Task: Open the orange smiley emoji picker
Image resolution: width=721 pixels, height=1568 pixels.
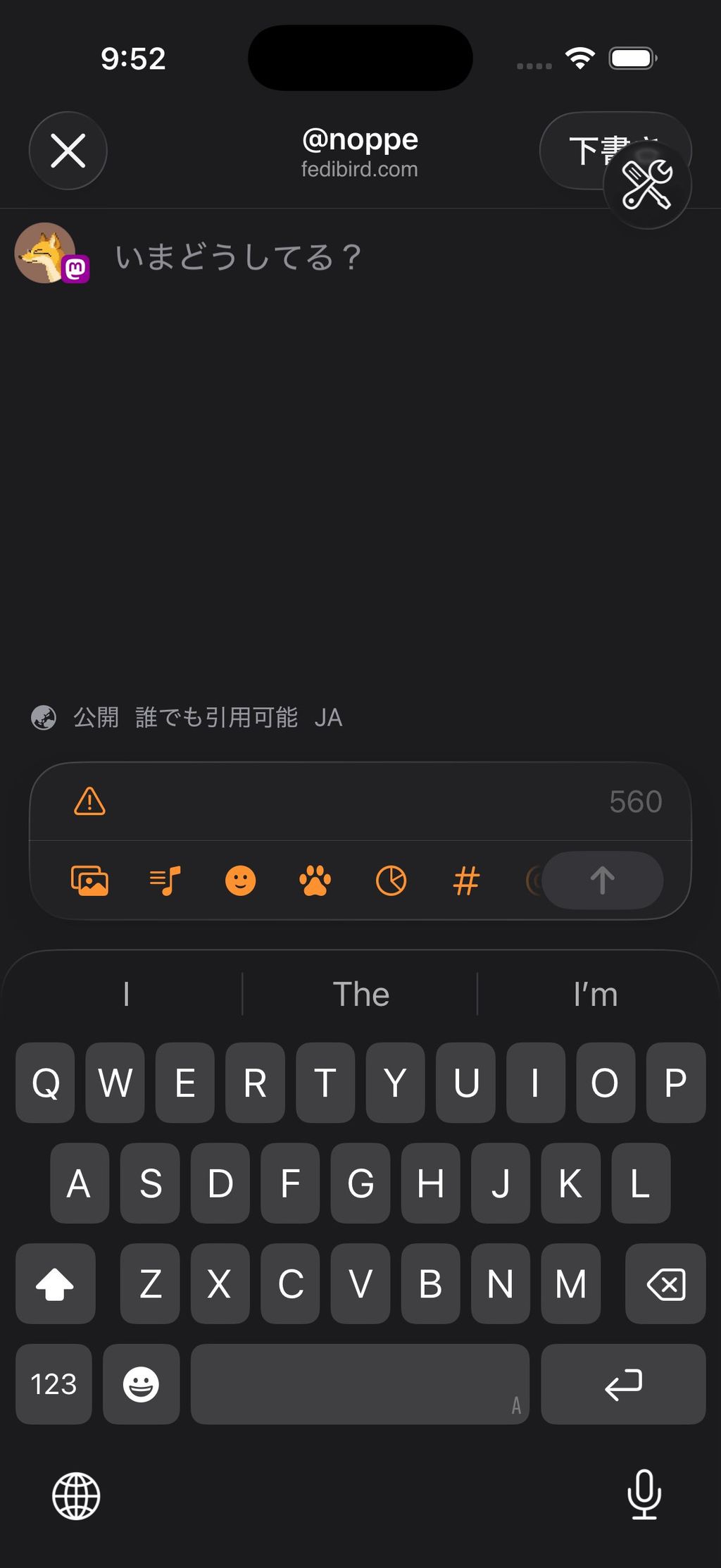Action: (240, 881)
